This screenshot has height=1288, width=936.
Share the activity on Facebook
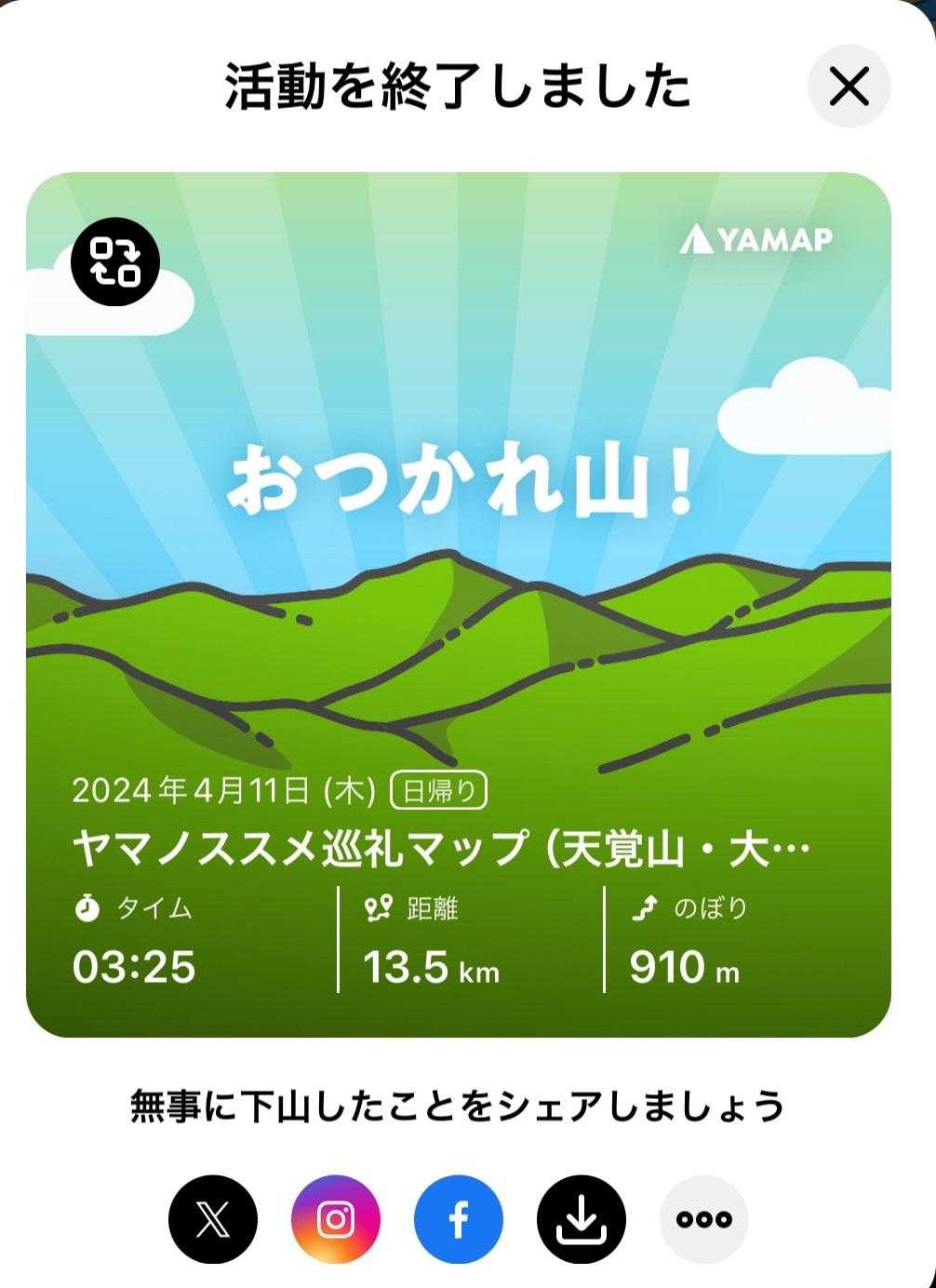pos(459,1218)
